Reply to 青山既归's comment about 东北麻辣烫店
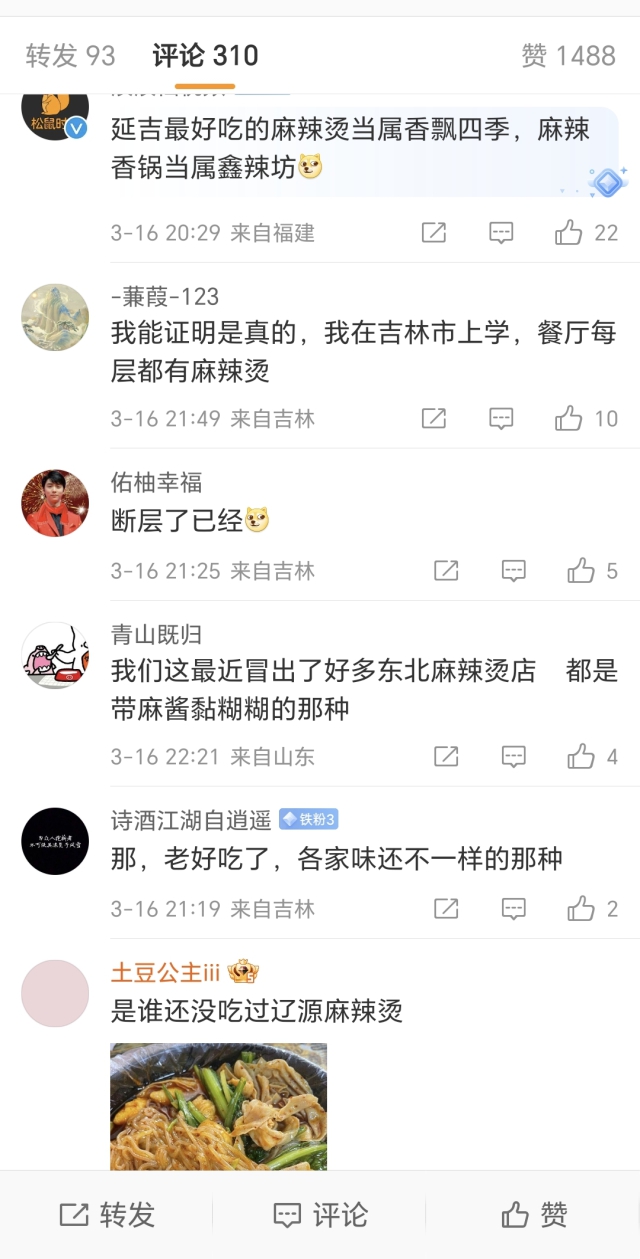This screenshot has height=1259, width=640. (x=513, y=757)
